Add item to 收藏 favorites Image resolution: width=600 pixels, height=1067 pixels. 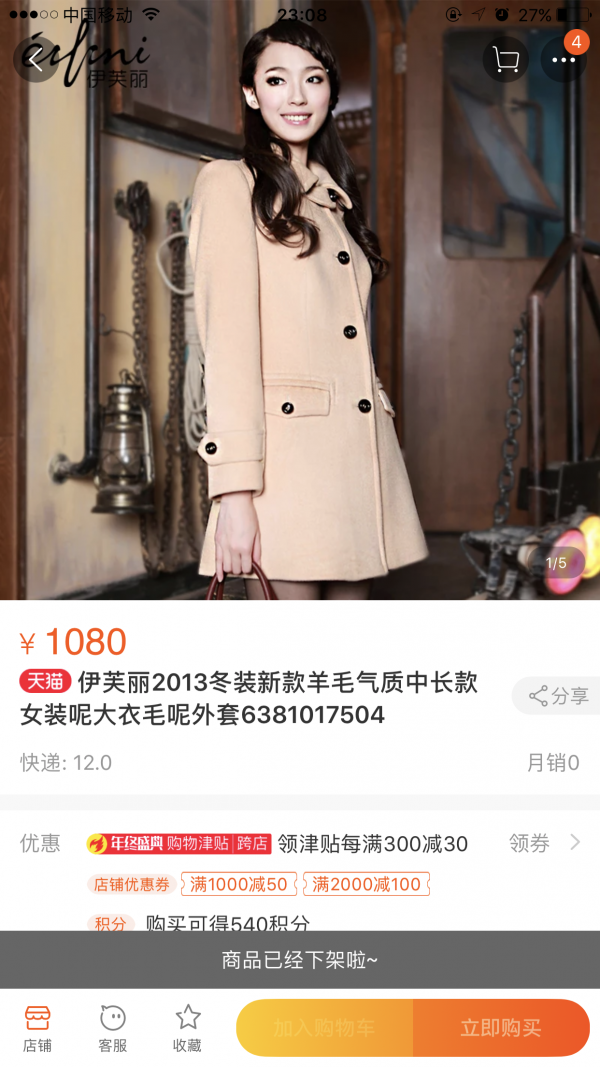tap(188, 1028)
